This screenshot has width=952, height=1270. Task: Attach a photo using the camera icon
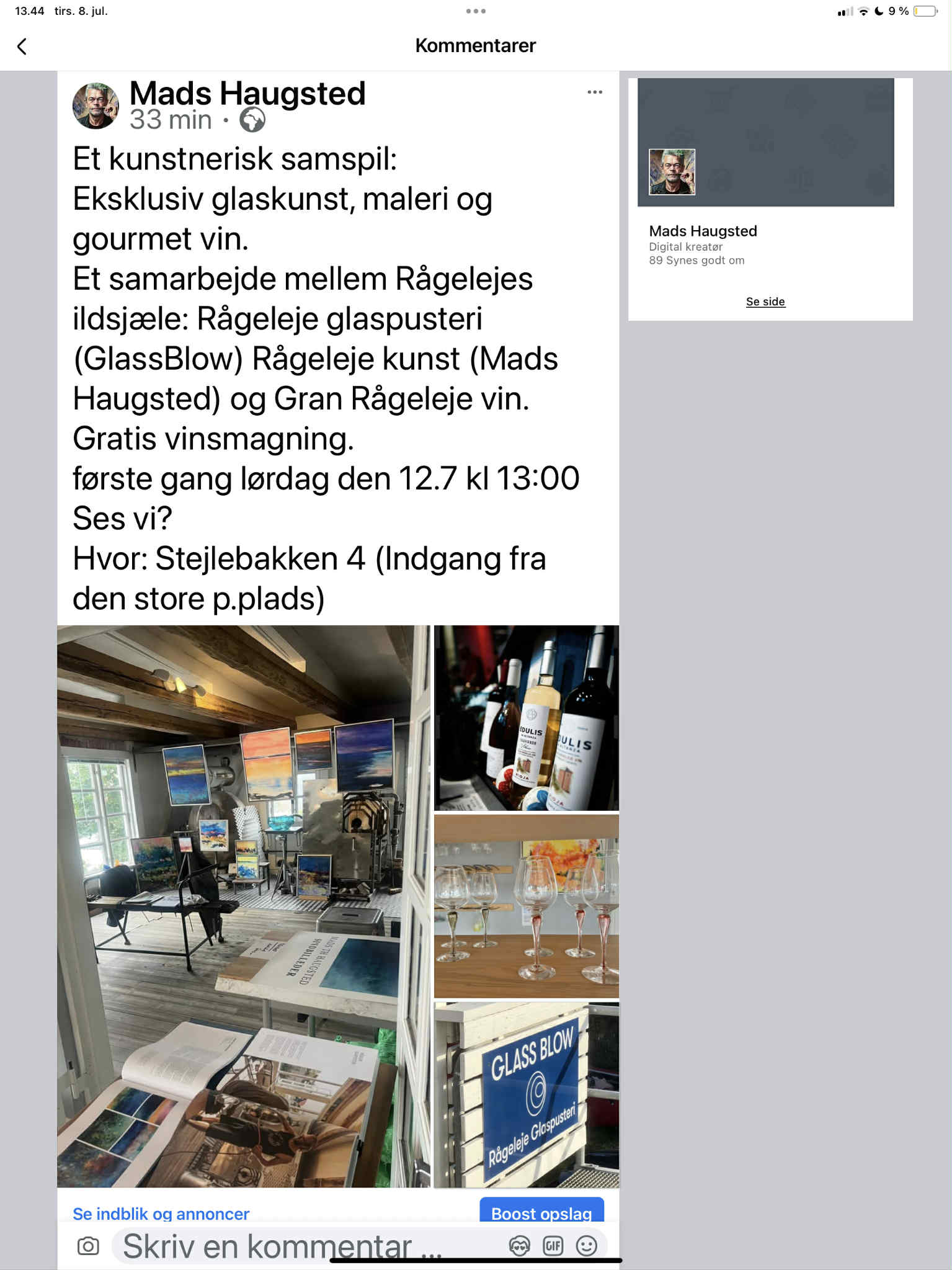click(88, 1246)
